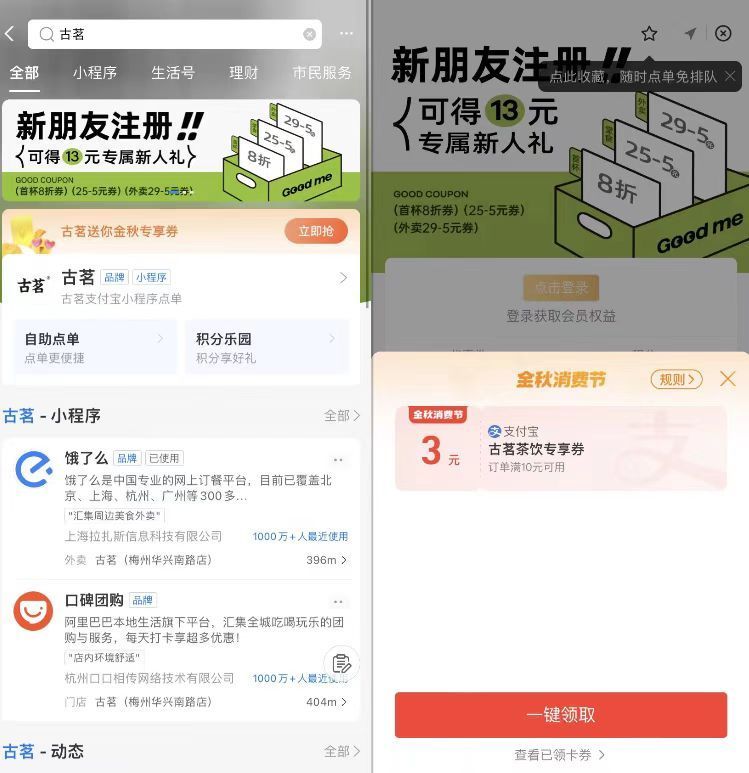The height and width of the screenshot is (773, 749).
Task: Switch to the 小程序 tab
Action: [95, 73]
